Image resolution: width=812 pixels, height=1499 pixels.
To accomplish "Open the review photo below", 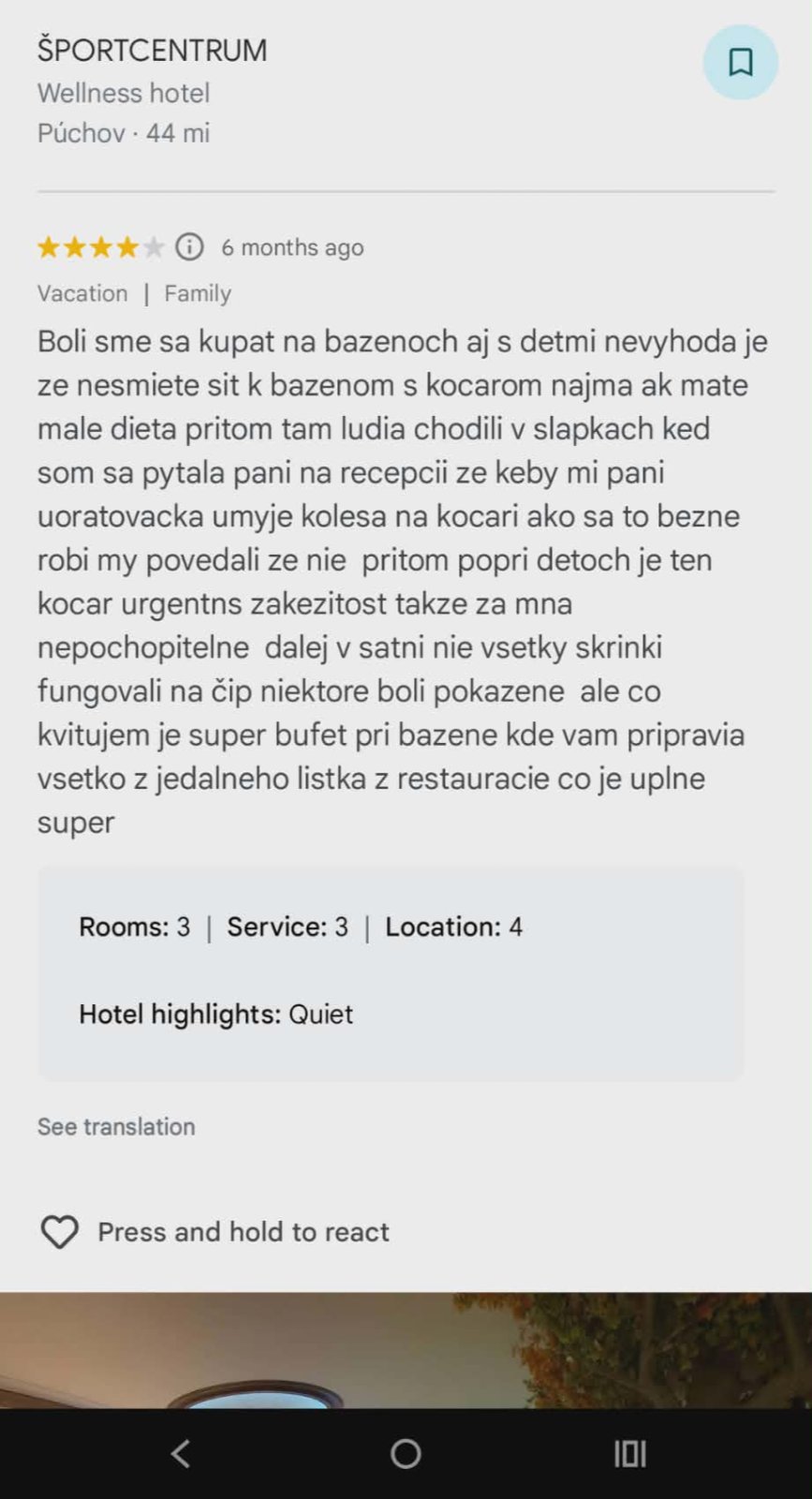I will pos(406,1350).
